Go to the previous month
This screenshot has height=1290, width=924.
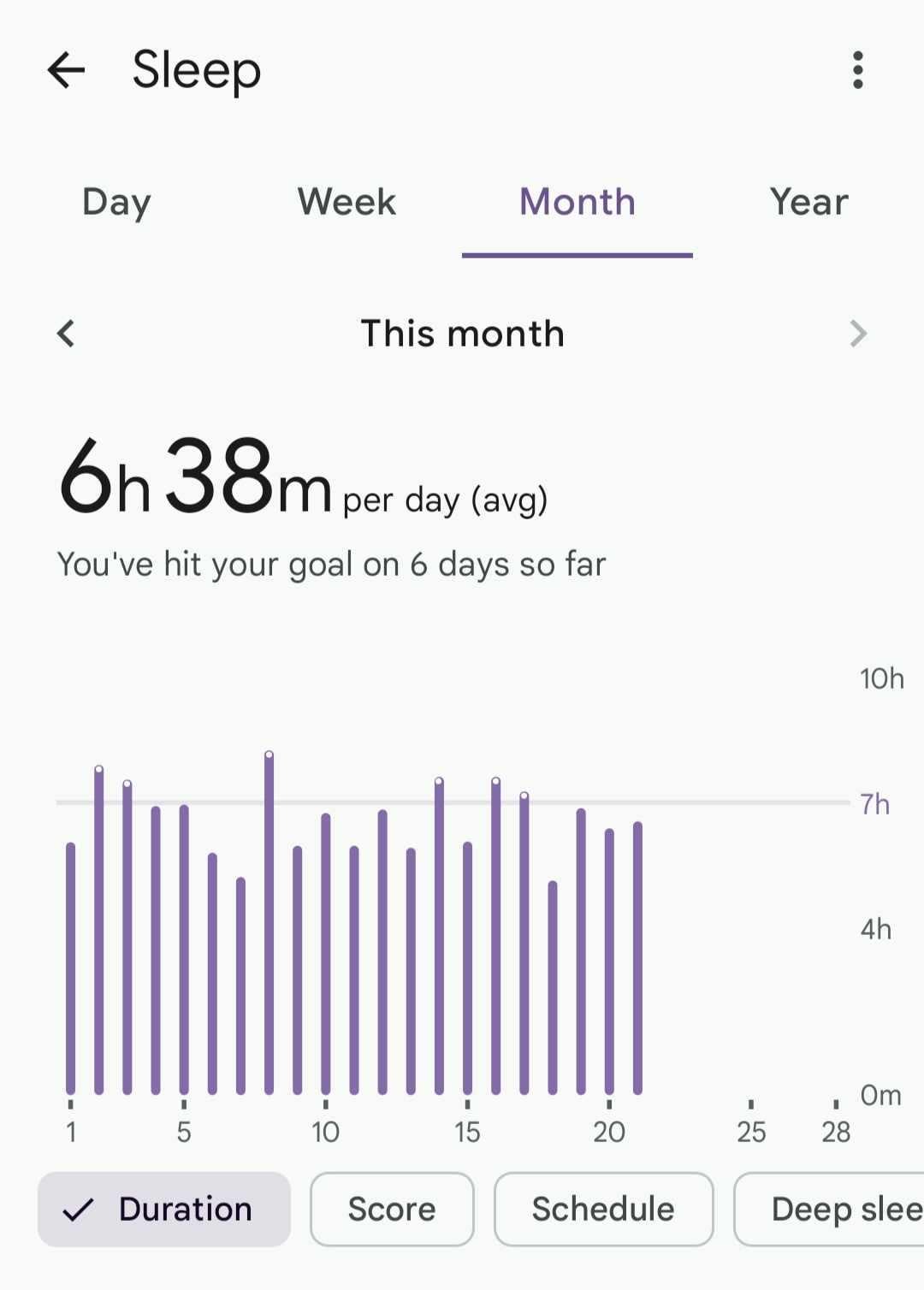click(66, 334)
